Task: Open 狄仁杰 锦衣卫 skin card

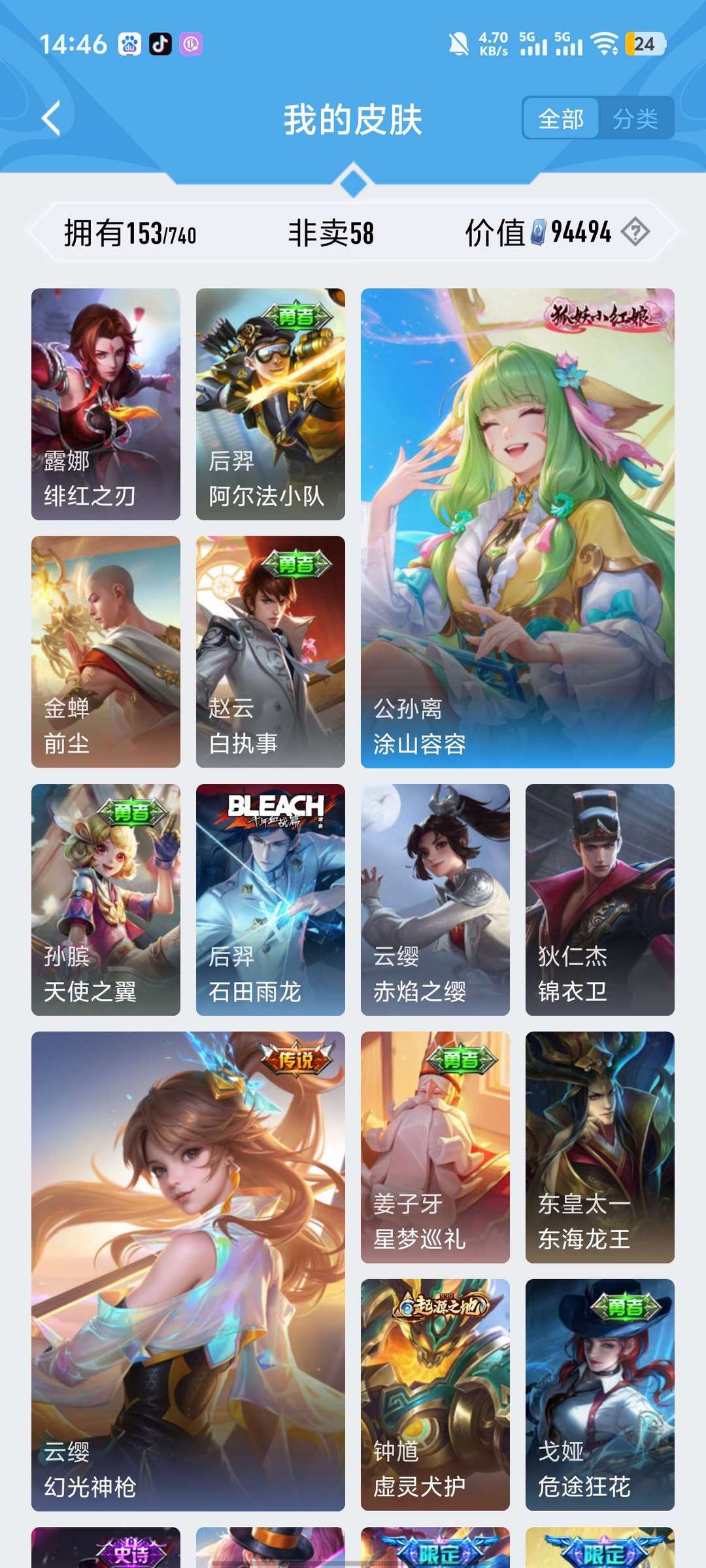Action: 600,900
